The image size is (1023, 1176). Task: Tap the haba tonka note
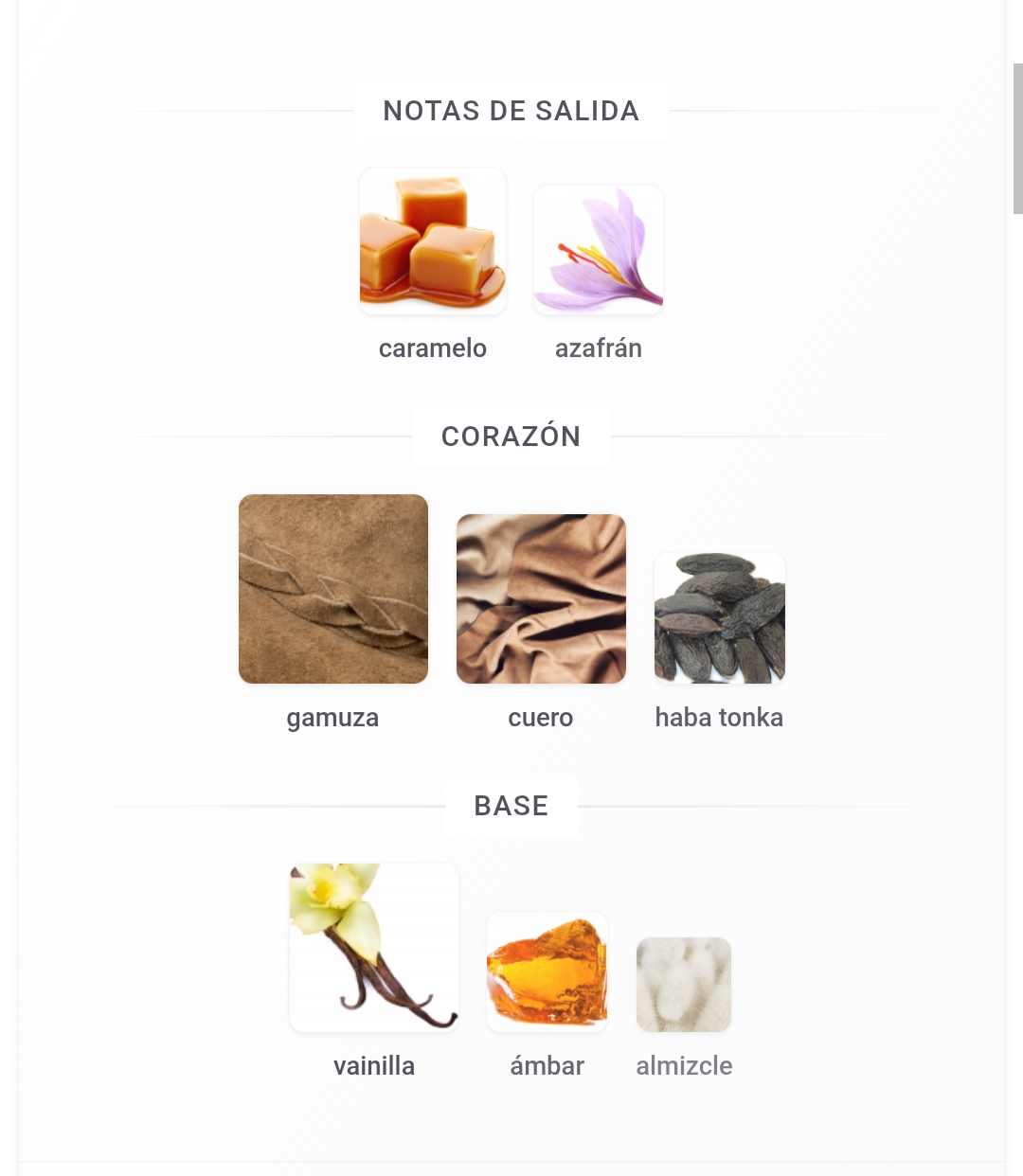click(x=720, y=618)
